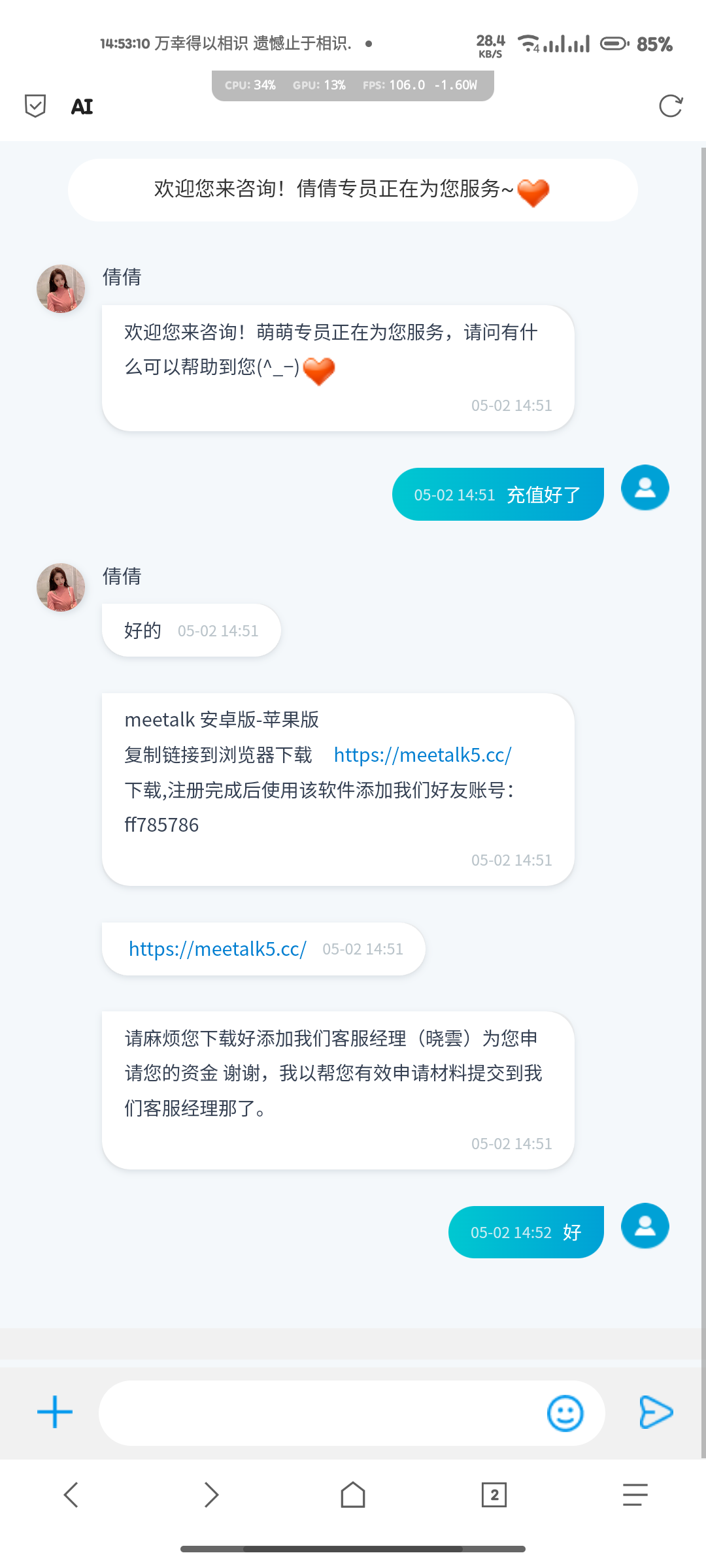This screenshot has width=706, height=1568.
Task: Tap the battery indicator in status bar
Action: [613, 42]
